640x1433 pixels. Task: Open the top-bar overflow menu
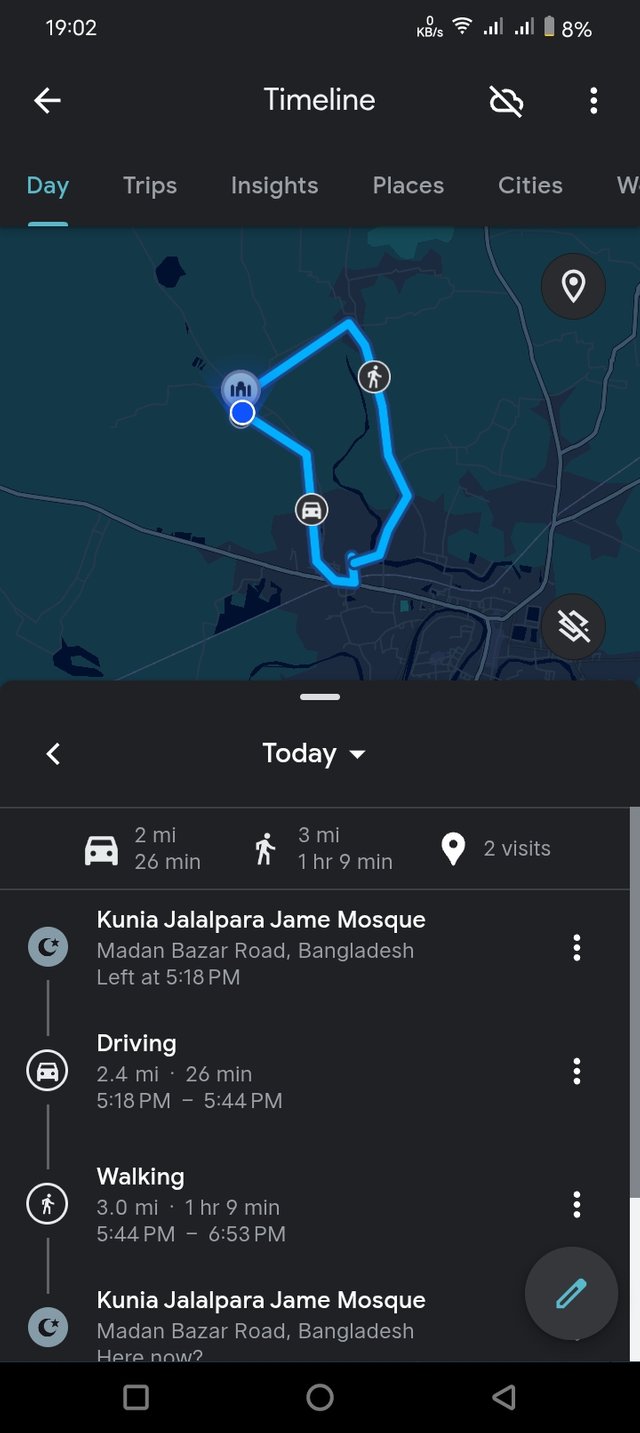click(593, 100)
